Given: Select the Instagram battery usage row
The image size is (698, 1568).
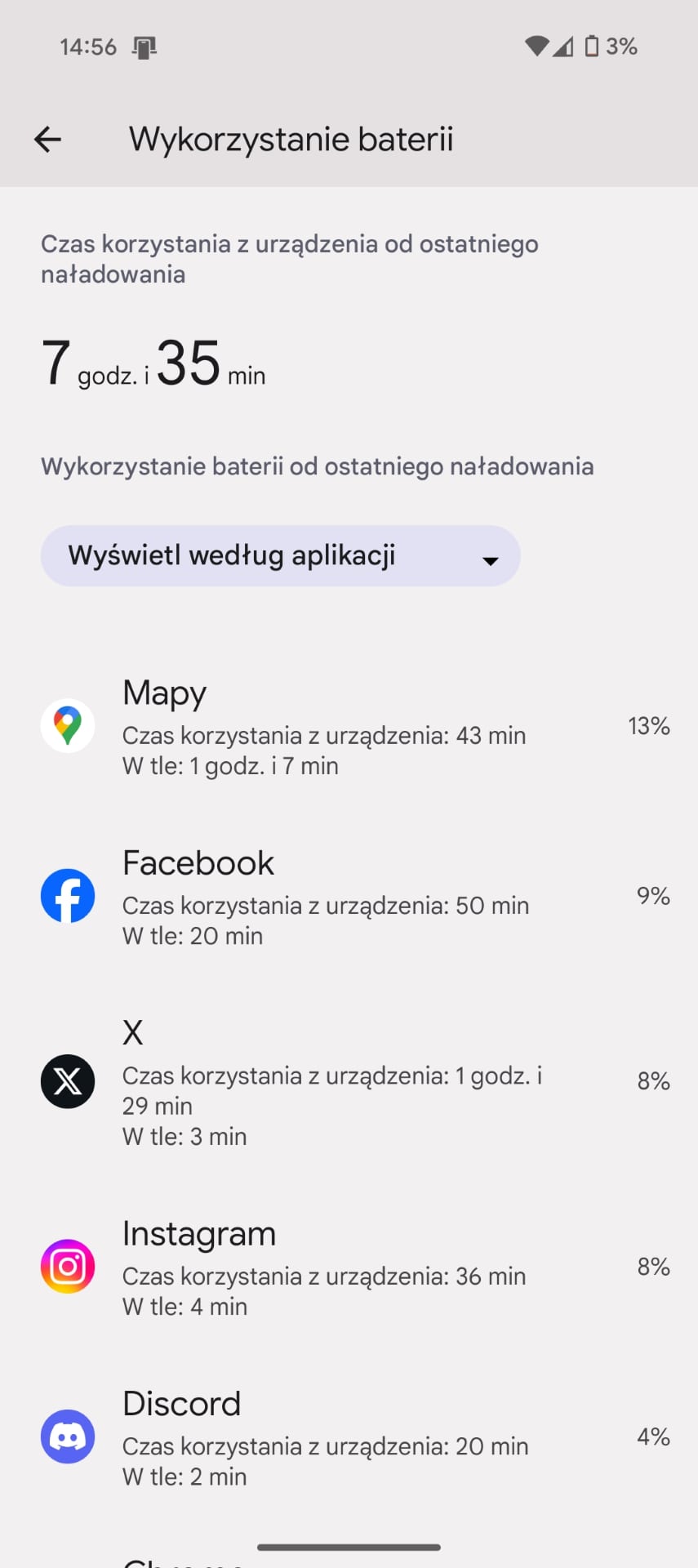Looking at the screenshot, I should tap(349, 1267).
